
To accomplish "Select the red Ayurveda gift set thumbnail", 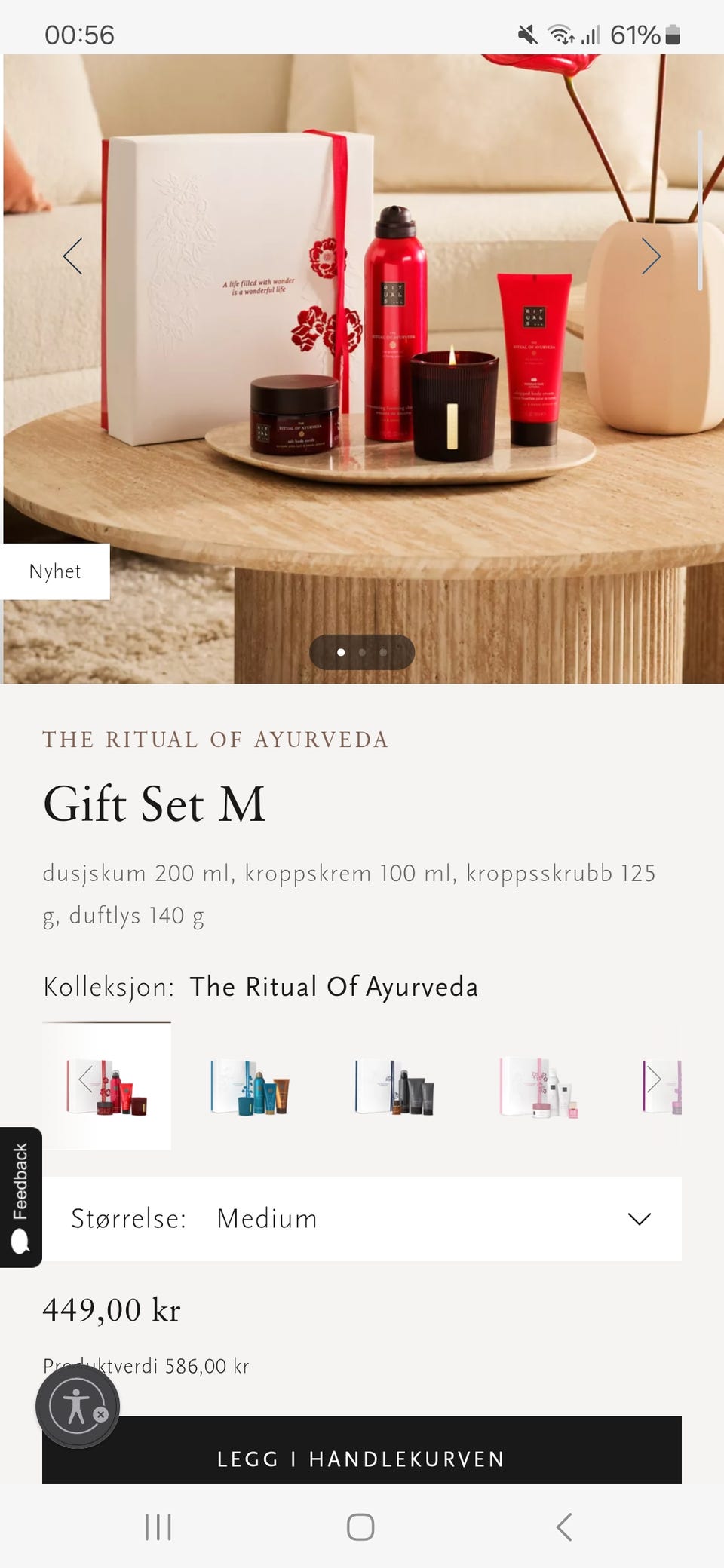I will 106,1086.
